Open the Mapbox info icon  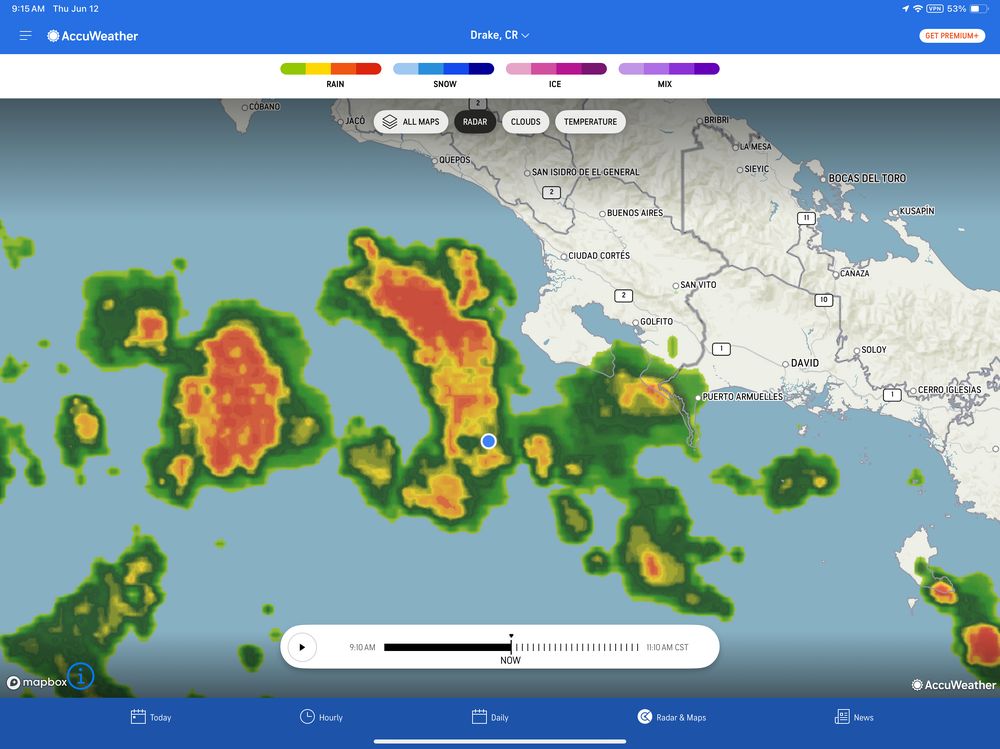tap(80, 677)
